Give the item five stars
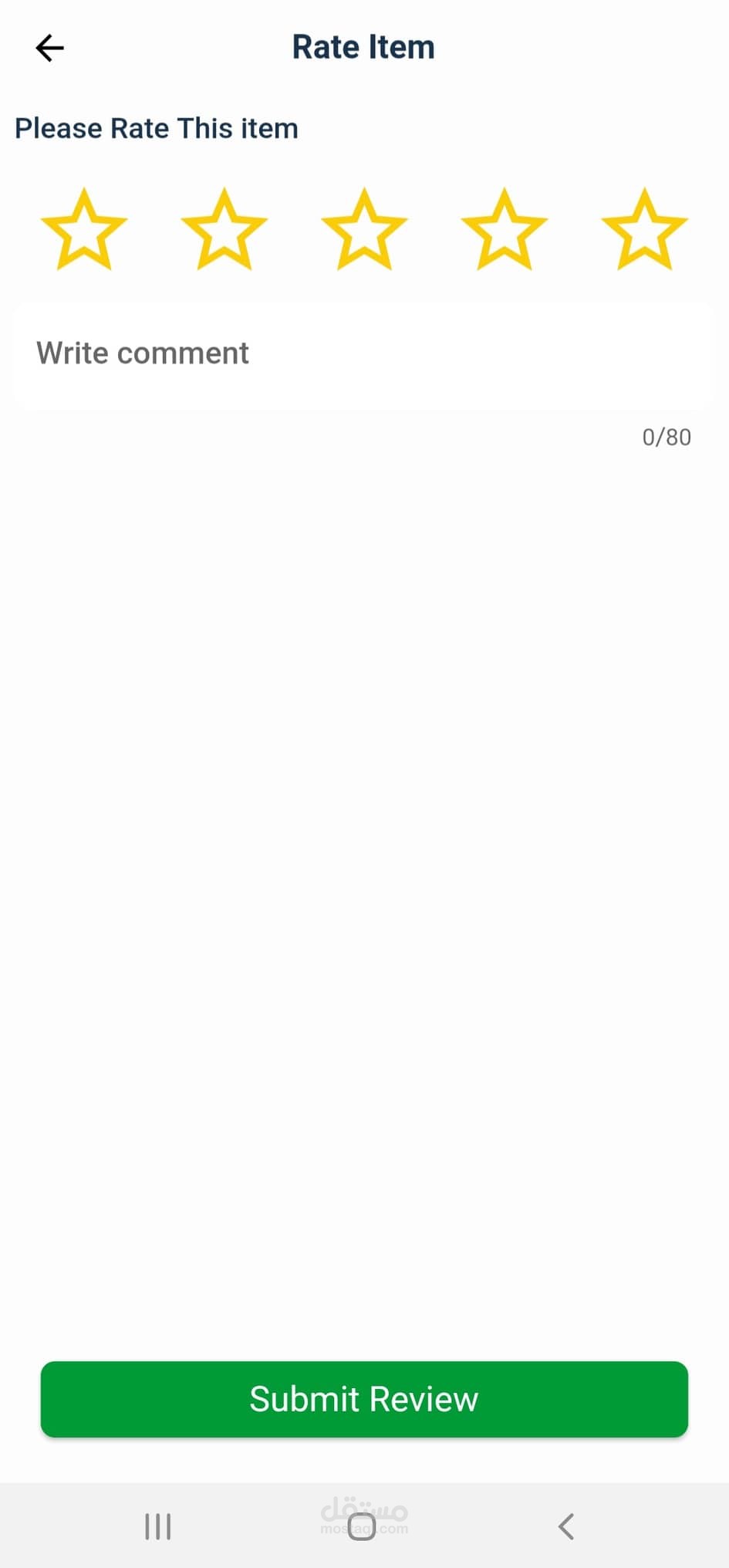729x1568 pixels. pos(644,230)
